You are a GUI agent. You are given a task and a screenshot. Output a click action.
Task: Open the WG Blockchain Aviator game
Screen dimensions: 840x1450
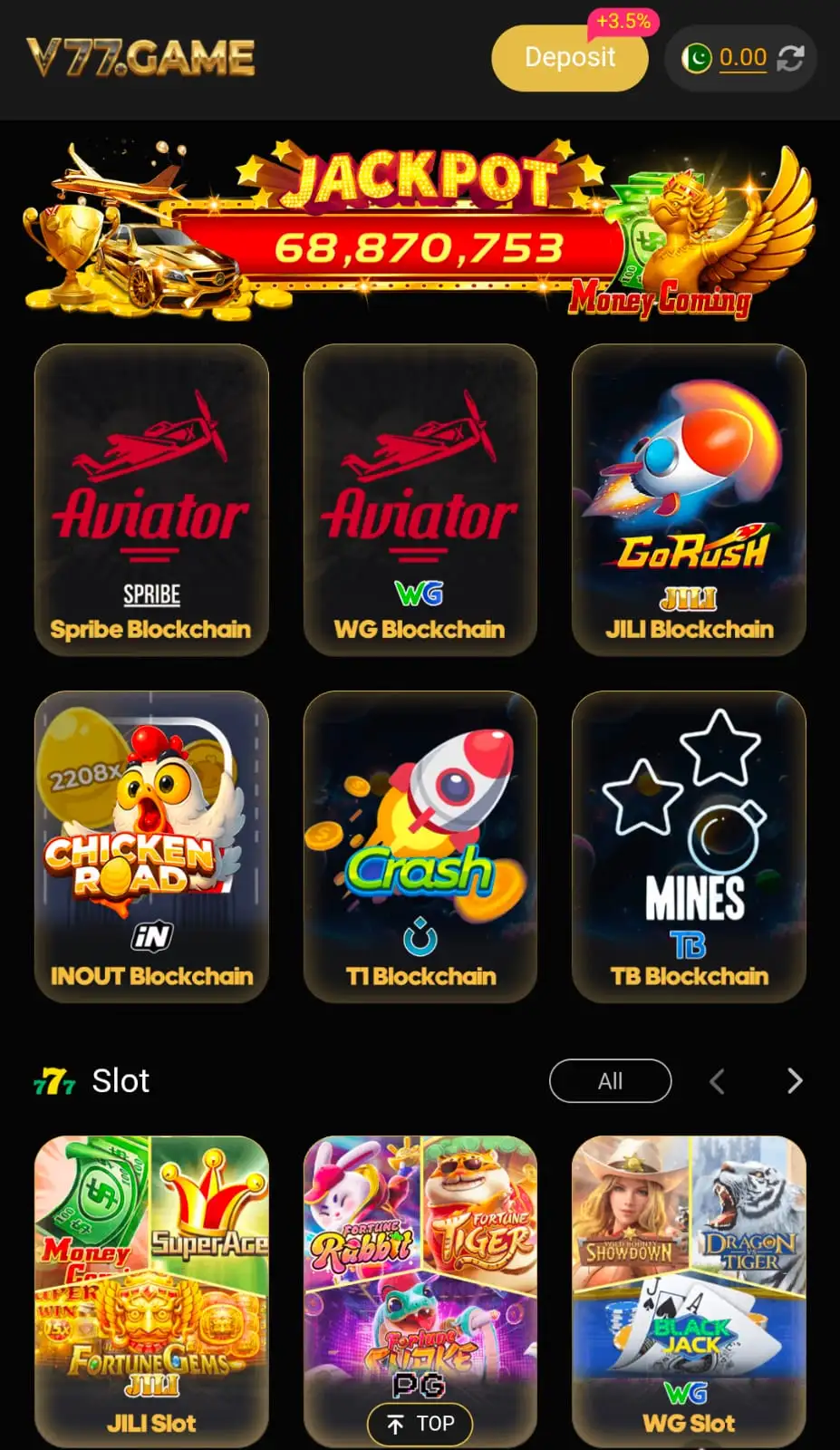click(x=420, y=498)
